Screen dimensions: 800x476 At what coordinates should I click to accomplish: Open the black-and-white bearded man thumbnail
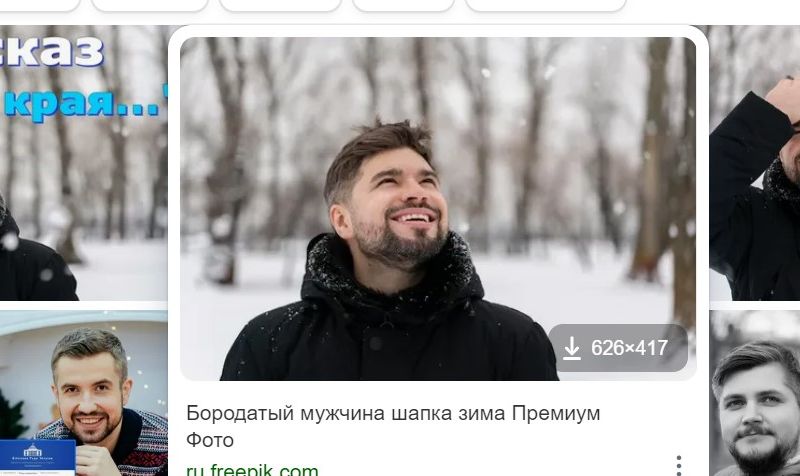click(x=757, y=395)
